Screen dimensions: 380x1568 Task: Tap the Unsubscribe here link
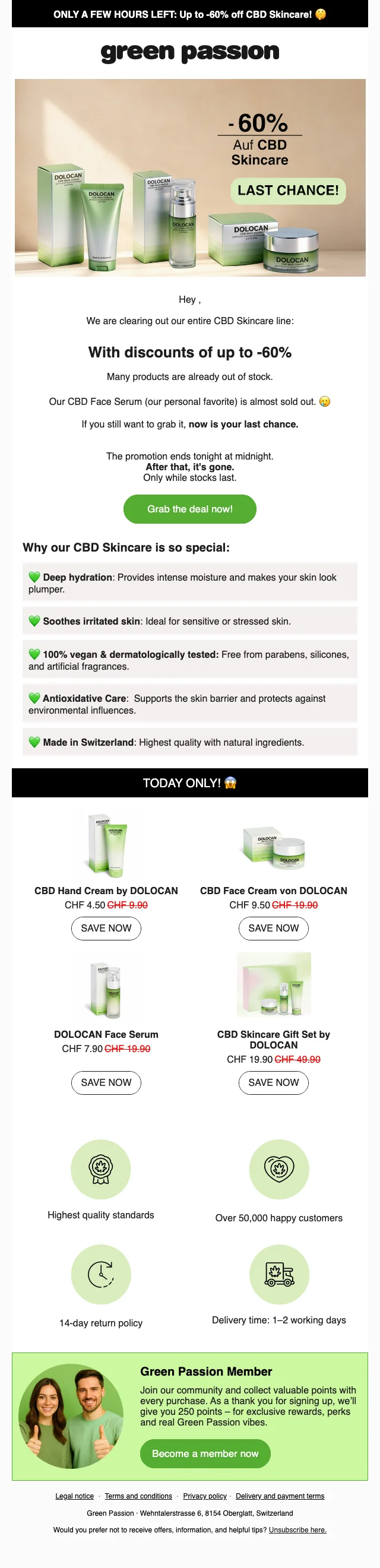coord(297,1529)
